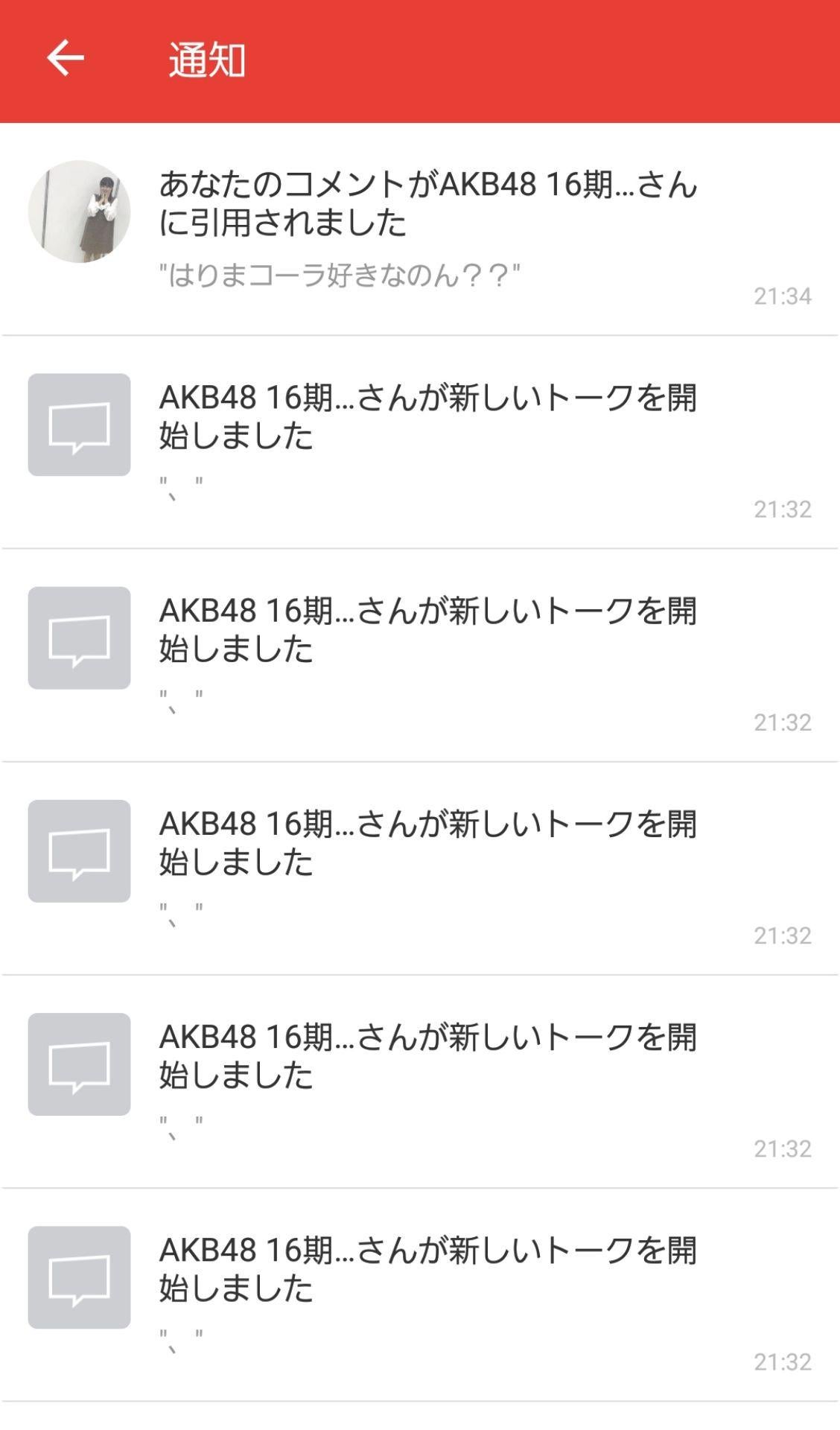Image resolution: width=840 pixels, height=1430 pixels.
Task: Tap the 21:32 timestamp on the second notification
Action: click(x=782, y=509)
